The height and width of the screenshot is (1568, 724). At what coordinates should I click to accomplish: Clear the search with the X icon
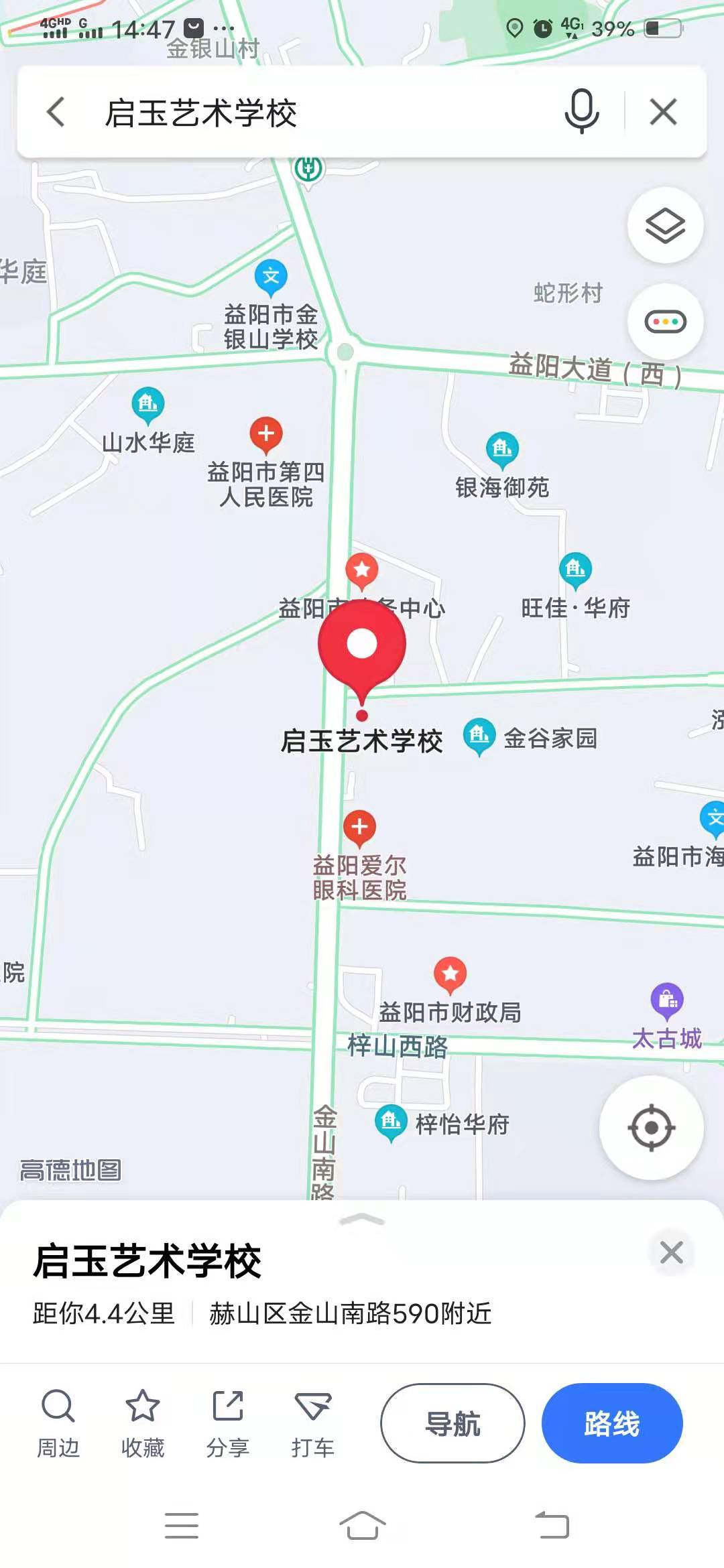663,112
